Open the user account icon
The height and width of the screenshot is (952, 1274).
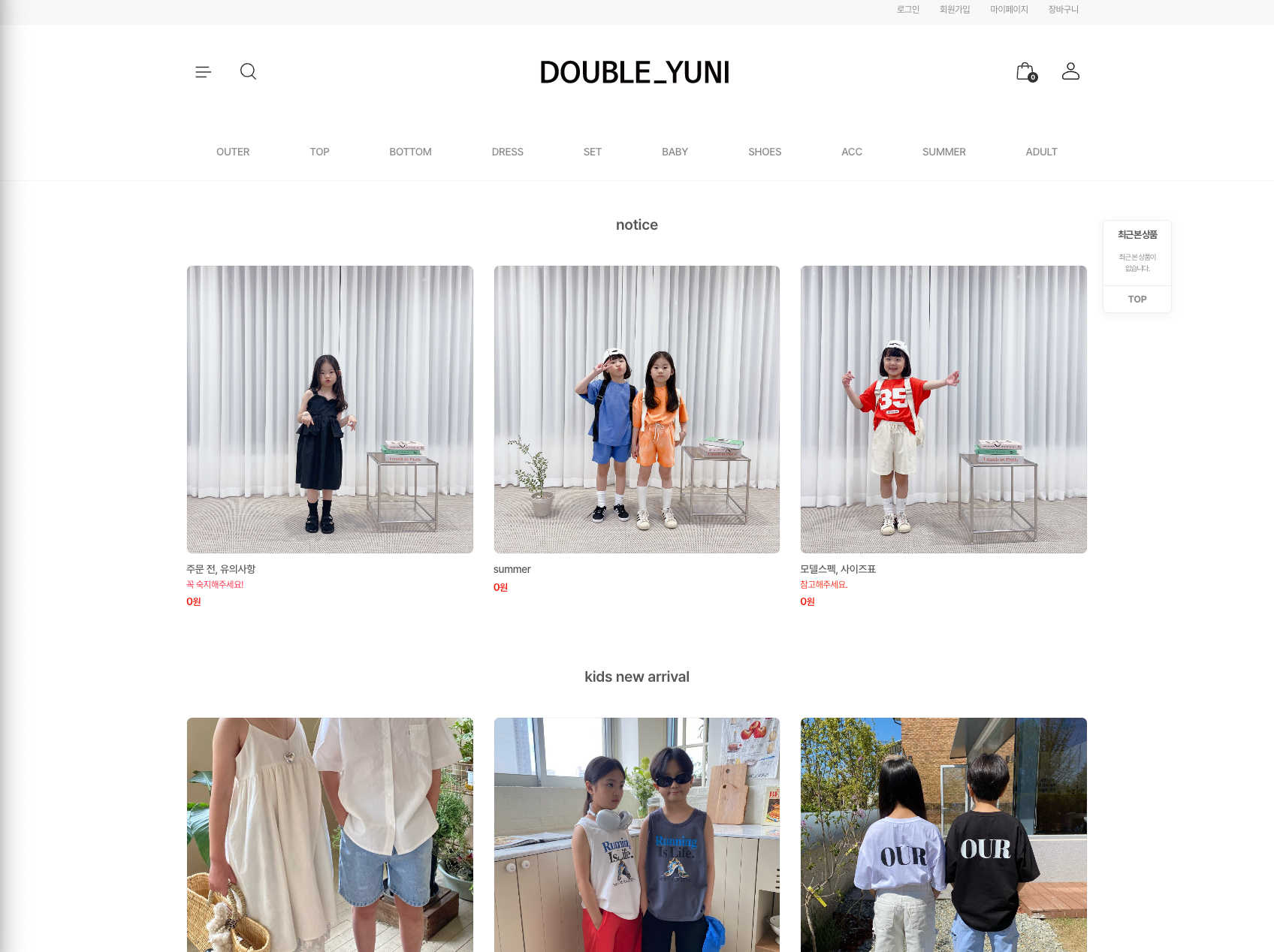pyautogui.click(x=1070, y=71)
